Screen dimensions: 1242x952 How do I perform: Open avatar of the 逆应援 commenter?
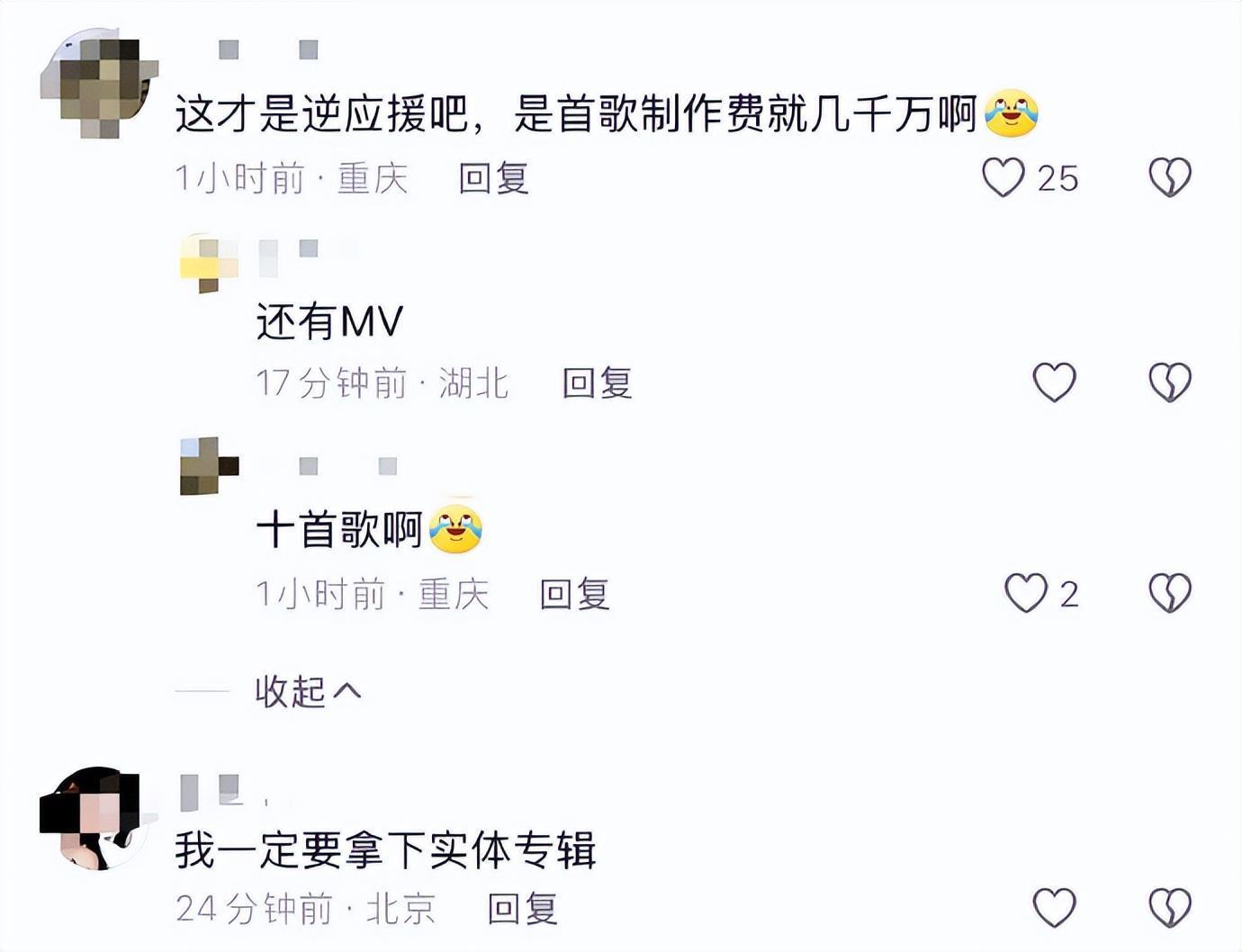99,84
